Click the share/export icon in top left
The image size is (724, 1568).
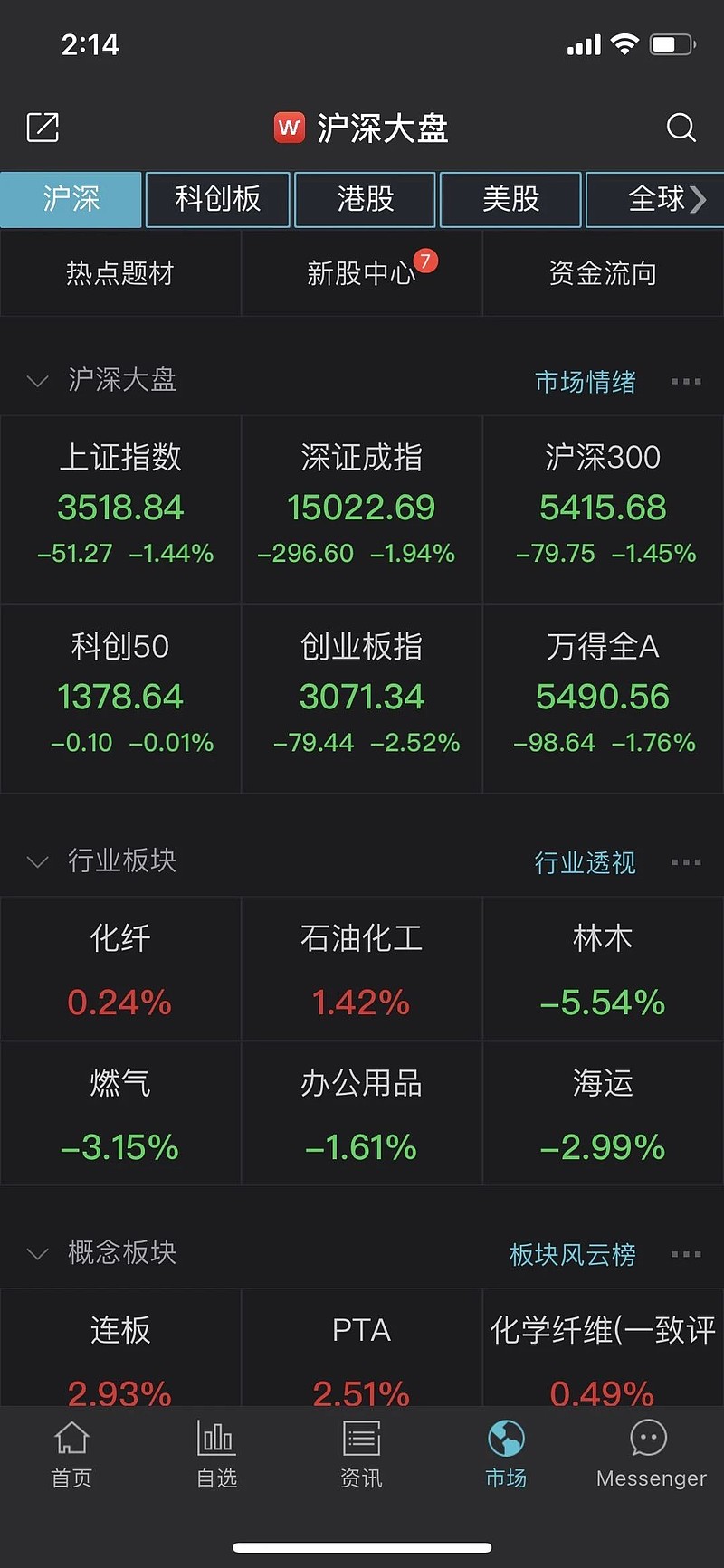click(x=42, y=127)
